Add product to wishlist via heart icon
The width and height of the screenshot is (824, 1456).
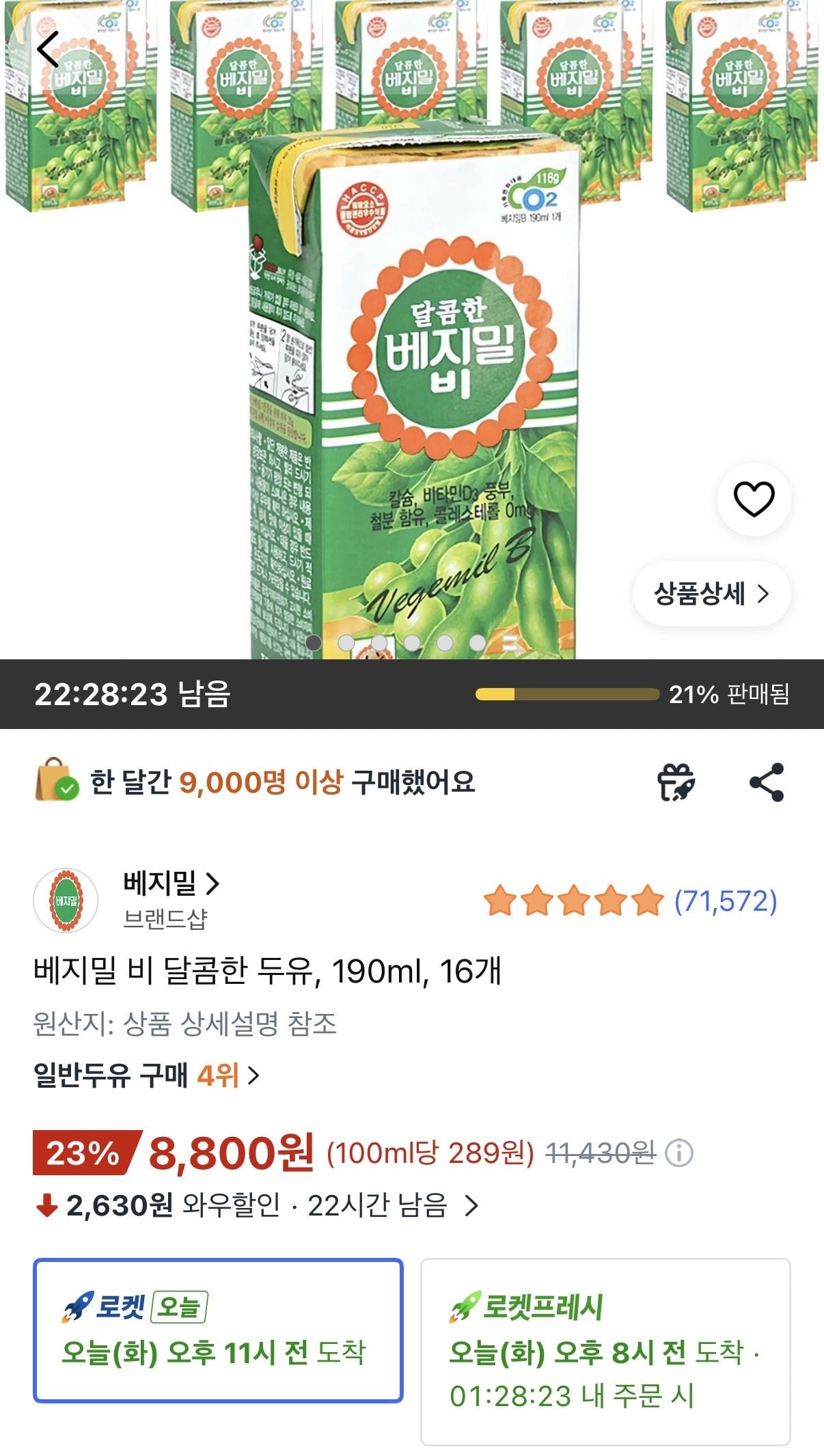[x=752, y=500]
